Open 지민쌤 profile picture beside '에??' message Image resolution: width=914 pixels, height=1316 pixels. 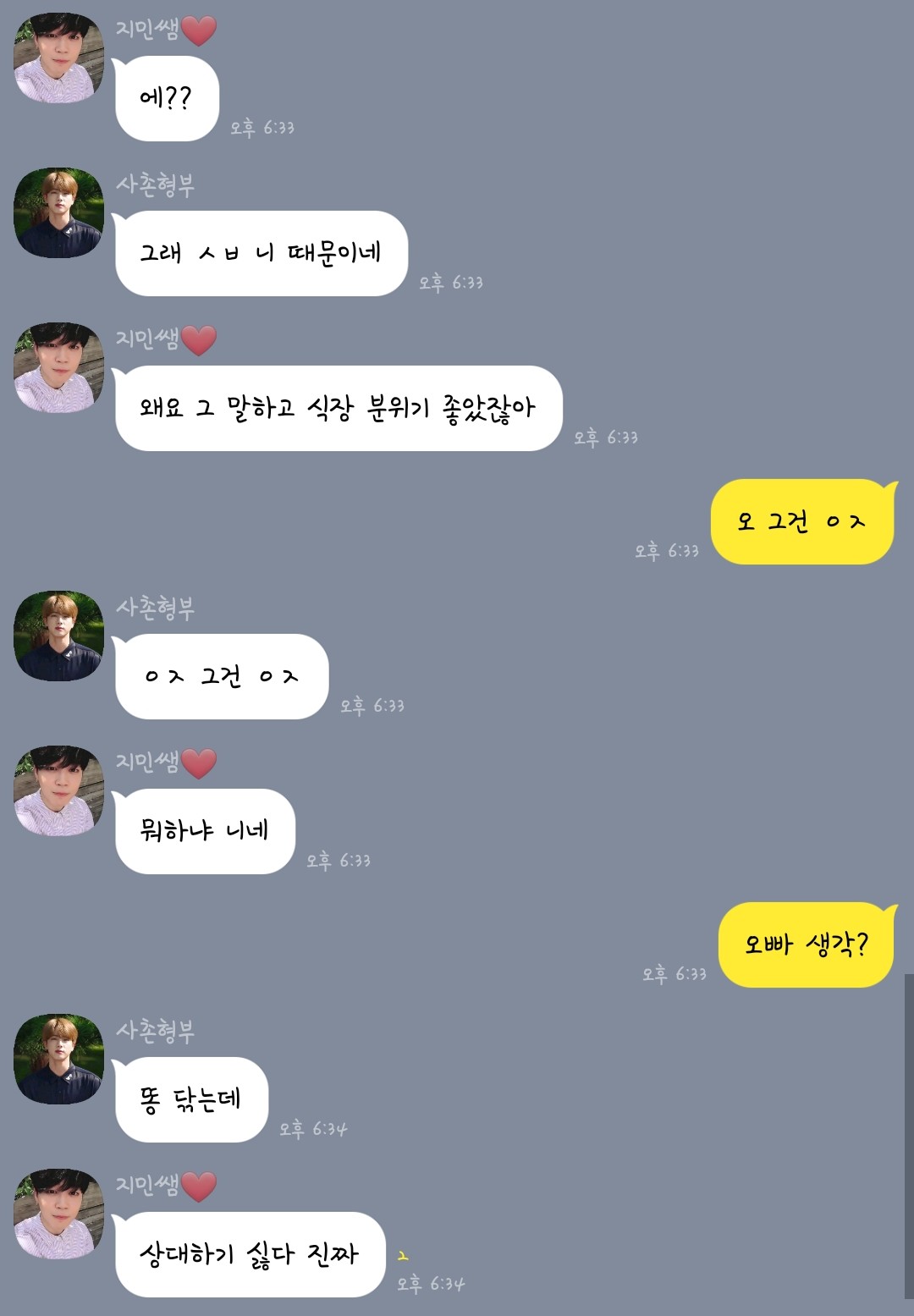coord(58,58)
